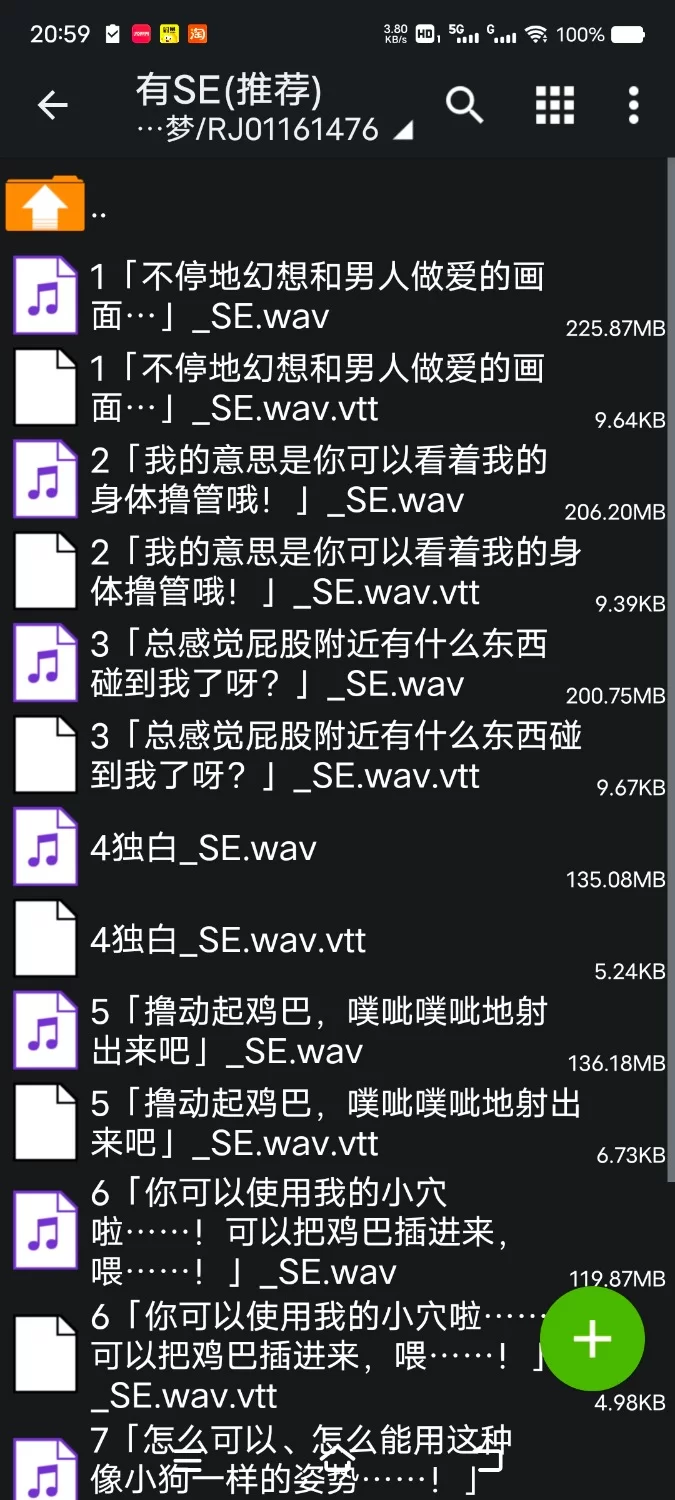Expand the RJ01161476 path dropdown
Image resolution: width=675 pixels, height=1500 pixels.
pos(403,131)
